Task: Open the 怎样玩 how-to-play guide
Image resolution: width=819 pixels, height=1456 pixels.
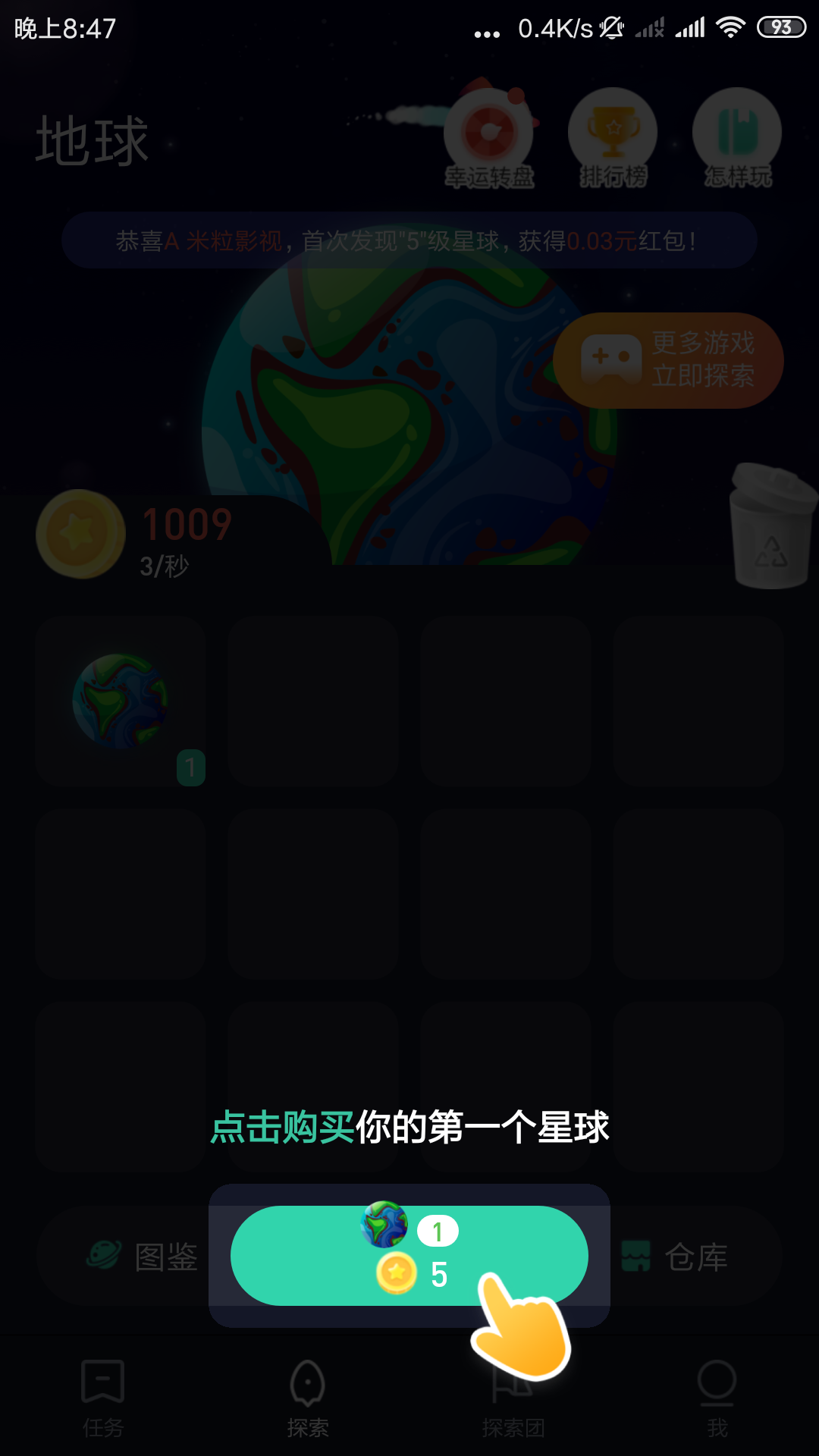Action: coord(737,138)
